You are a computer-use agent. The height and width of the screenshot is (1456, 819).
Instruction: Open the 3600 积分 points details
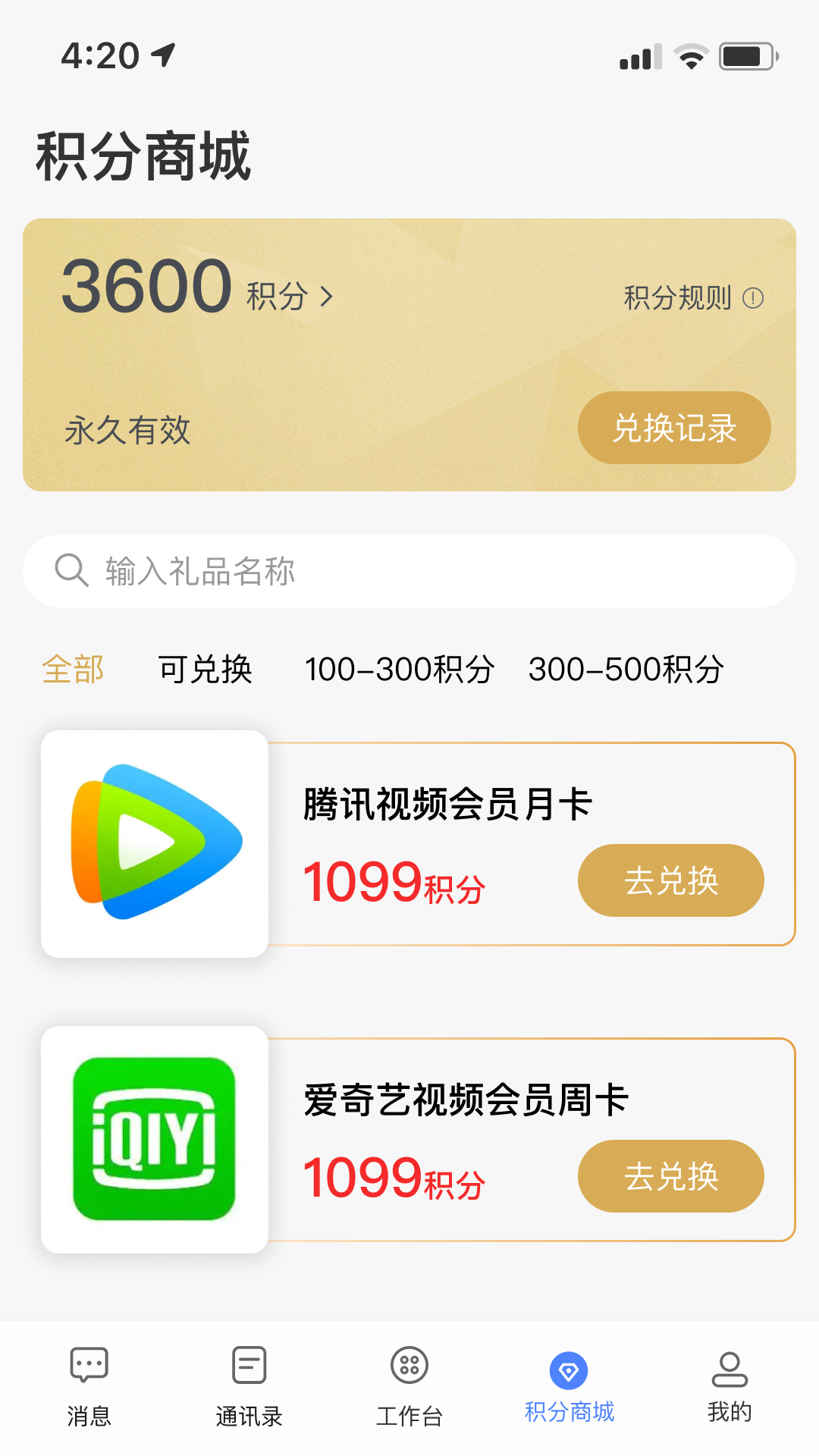click(197, 288)
